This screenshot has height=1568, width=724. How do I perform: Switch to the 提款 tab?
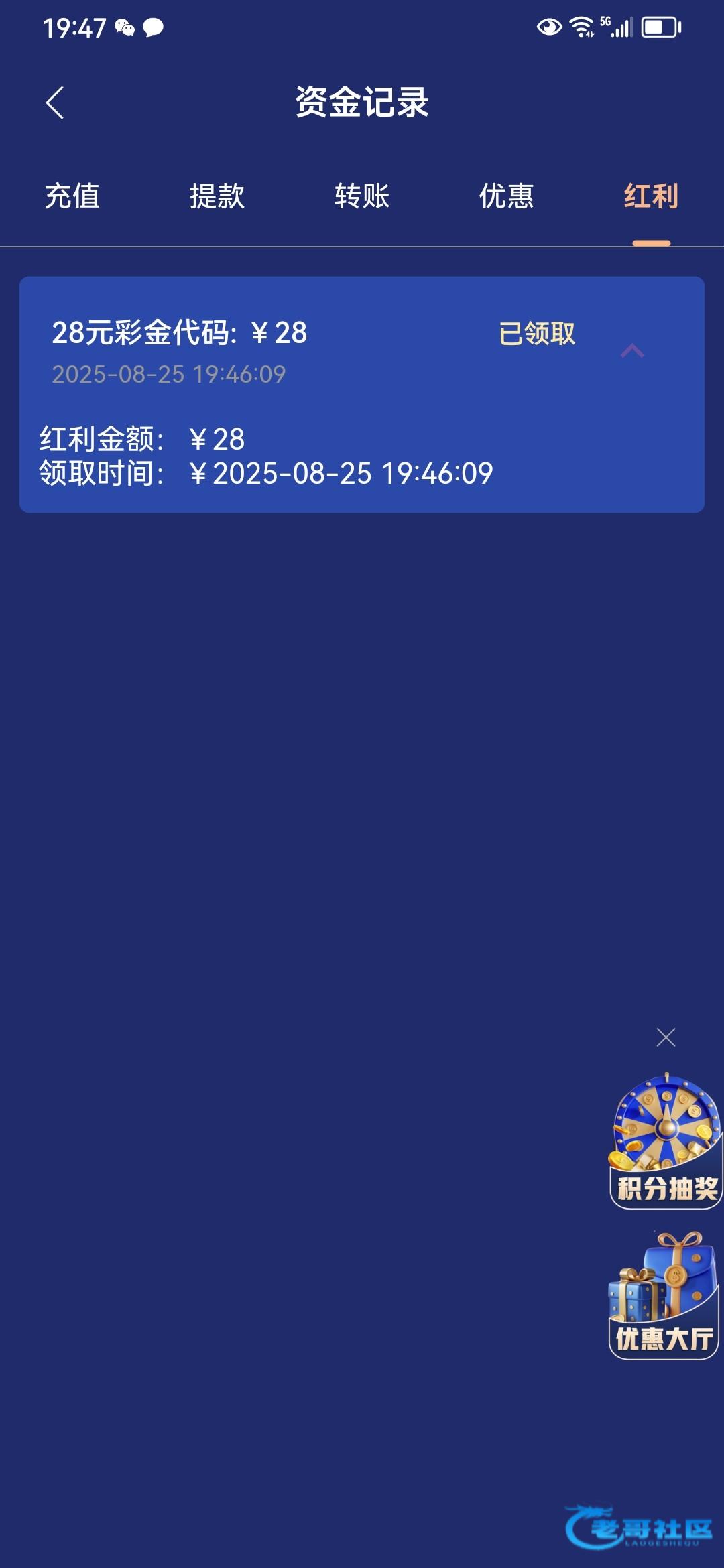click(217, 196)
